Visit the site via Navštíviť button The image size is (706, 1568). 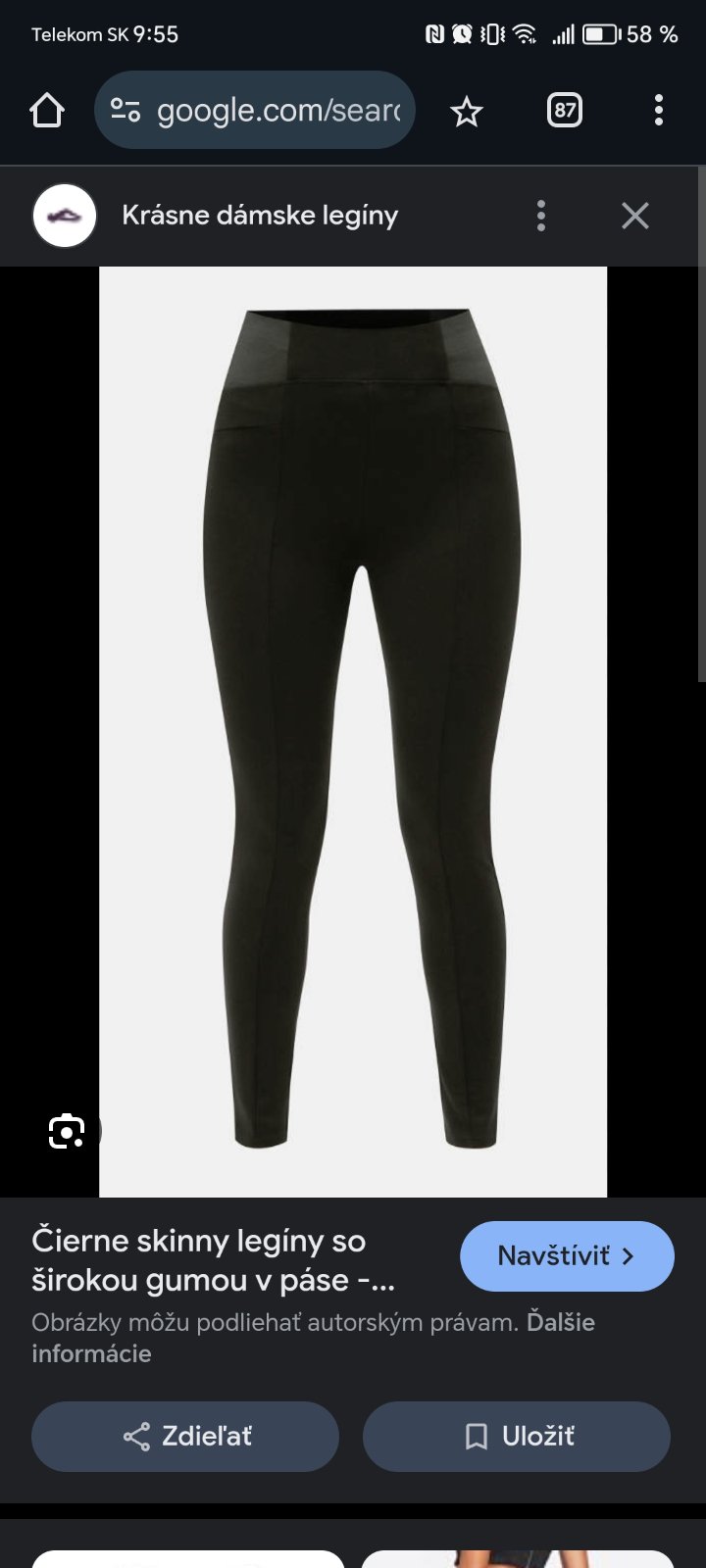click(x=567, y=1256)
